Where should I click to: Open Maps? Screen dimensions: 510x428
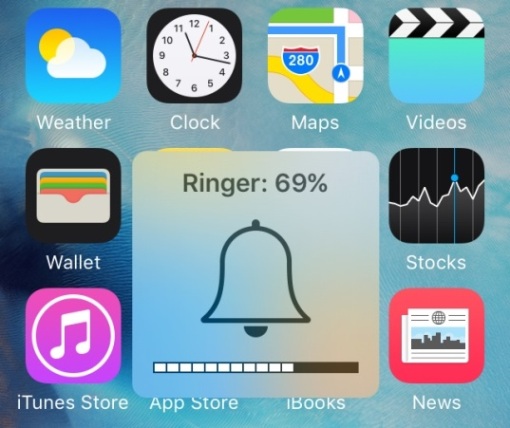point(315,56)
